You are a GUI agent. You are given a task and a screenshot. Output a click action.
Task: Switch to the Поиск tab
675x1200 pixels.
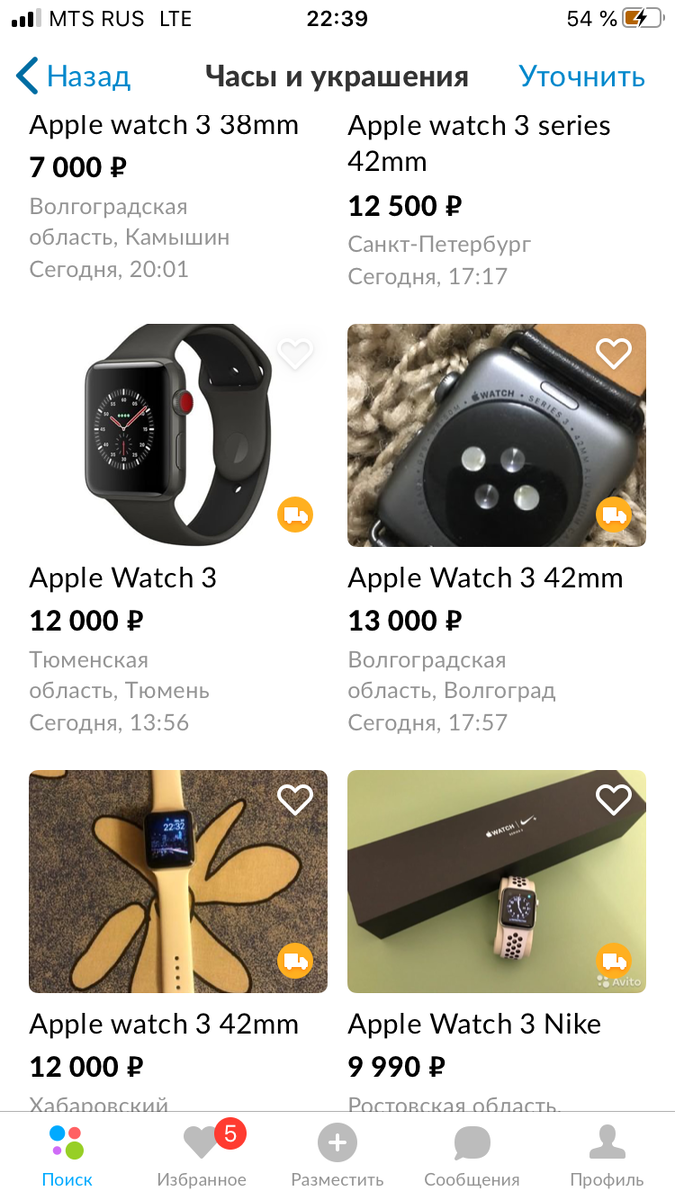[x=67, y=1155]
